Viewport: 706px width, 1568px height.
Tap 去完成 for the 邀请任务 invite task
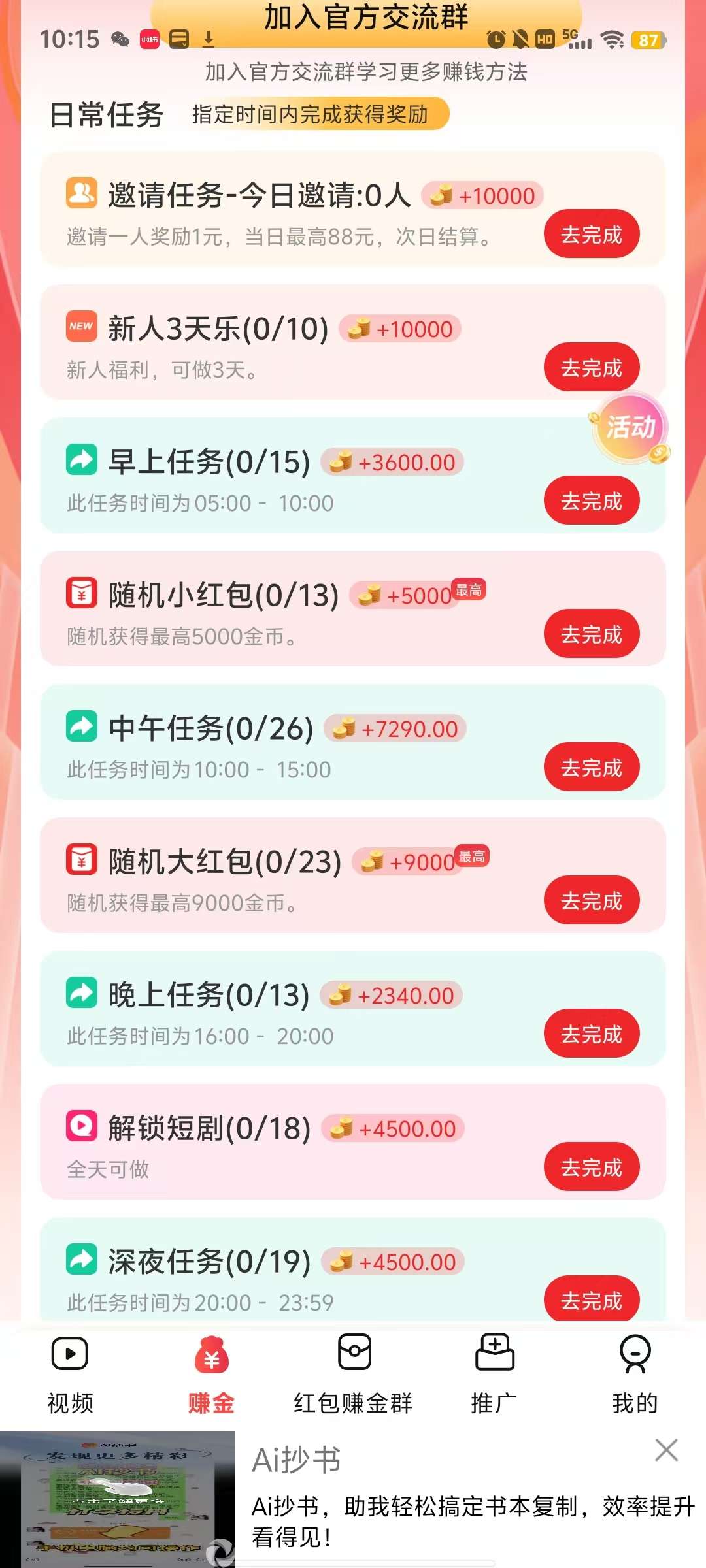591,235
